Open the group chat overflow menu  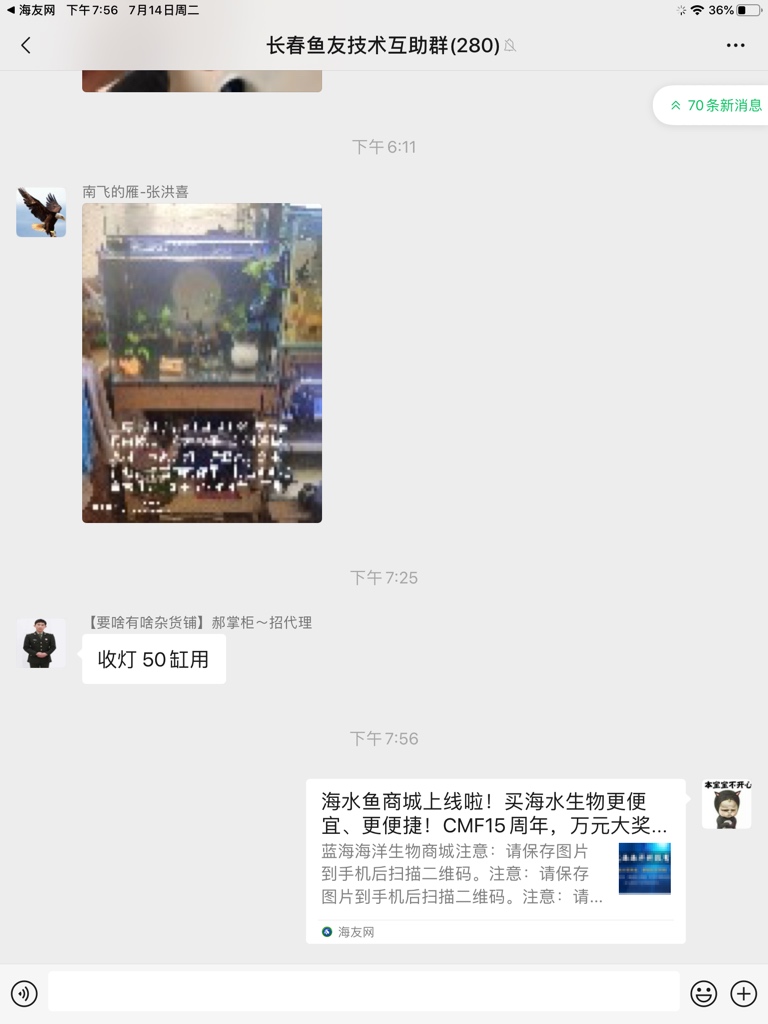click(x=736, y=45)
